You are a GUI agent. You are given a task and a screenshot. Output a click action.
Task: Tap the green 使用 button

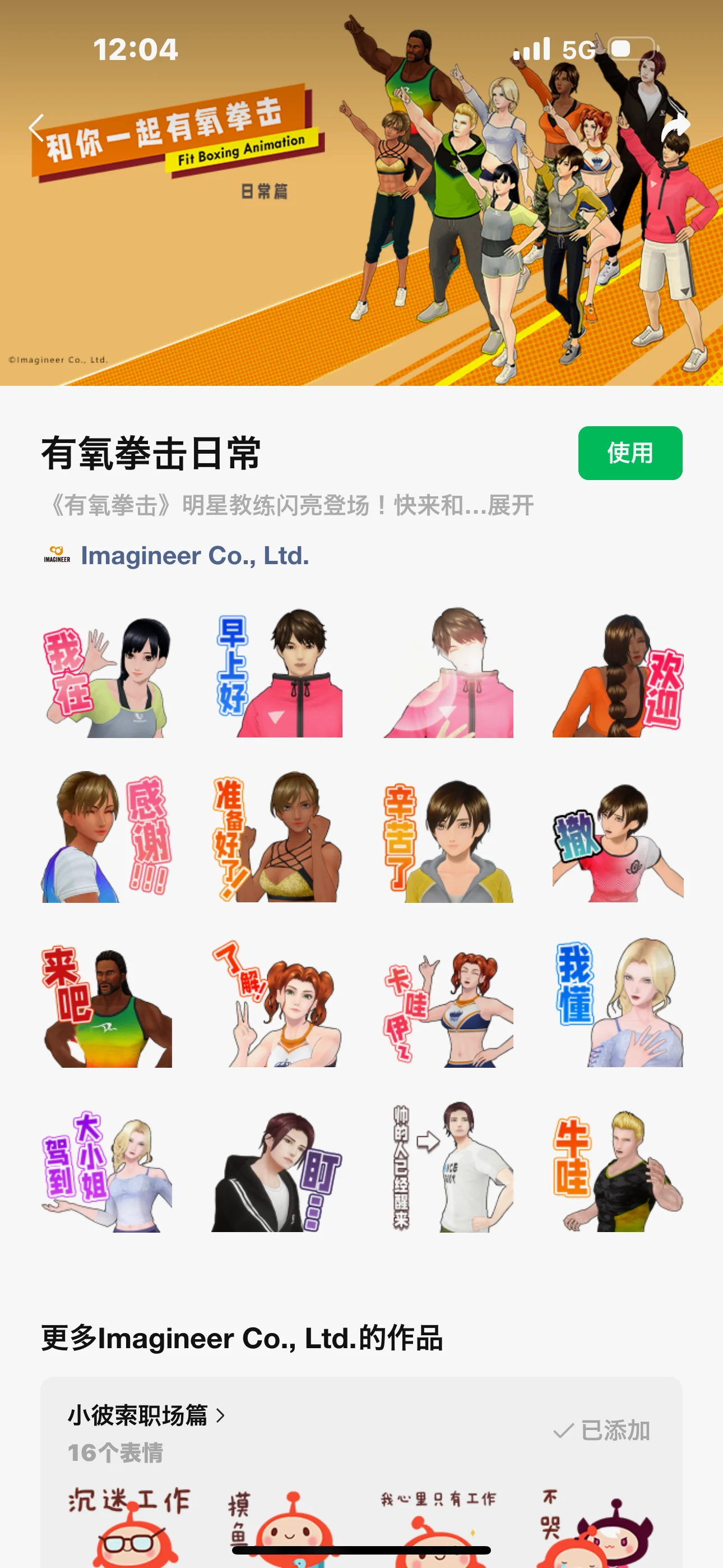(x=629, y=453)
